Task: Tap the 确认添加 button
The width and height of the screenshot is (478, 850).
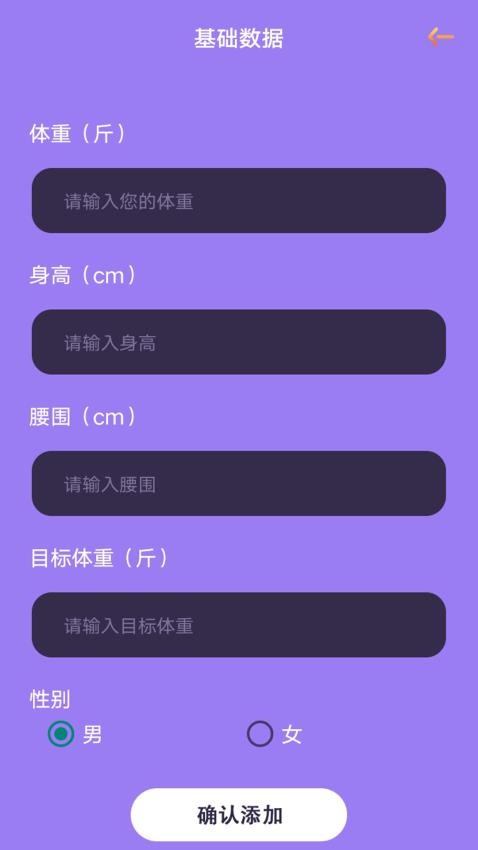Action: tap(238, 815)
